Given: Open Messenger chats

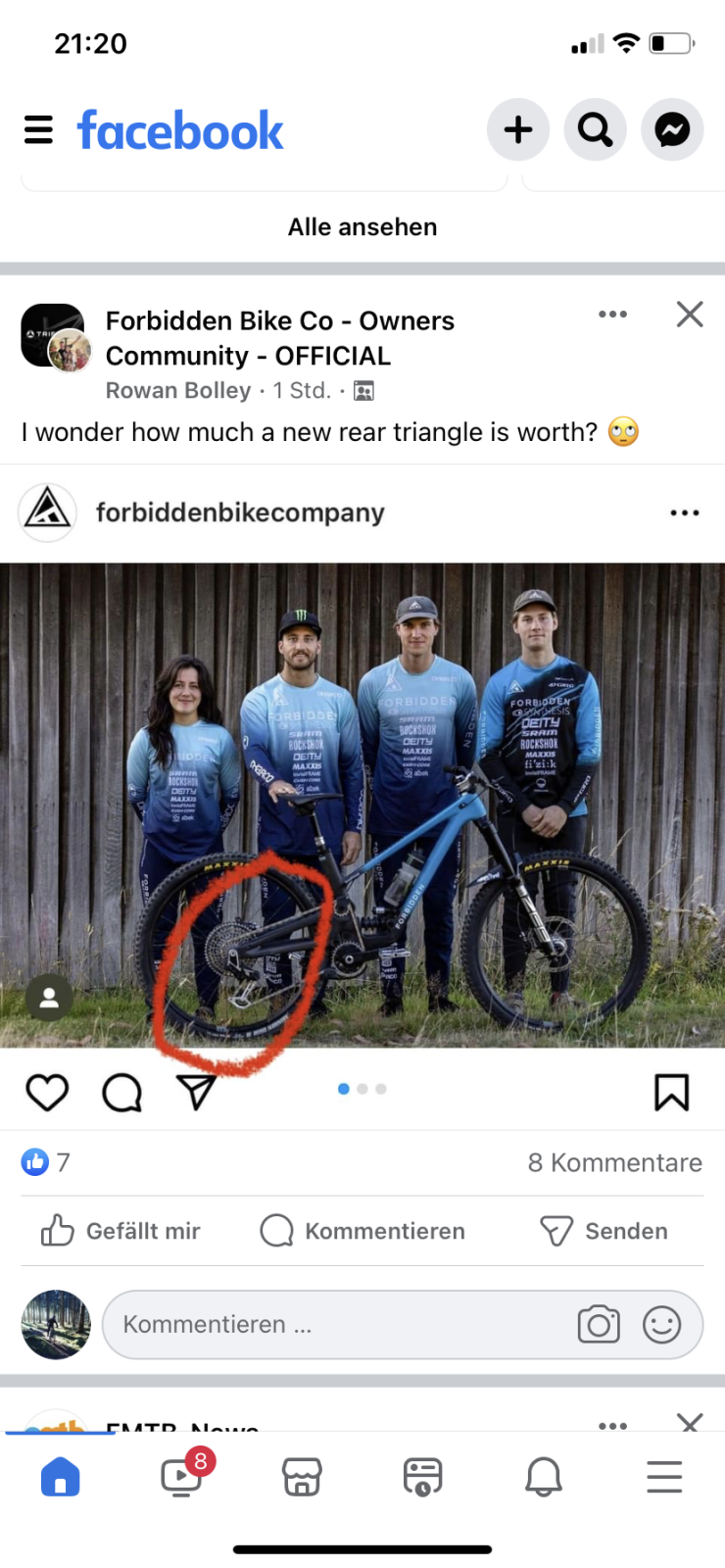Looking at the screenshot, I should (672, 129).
